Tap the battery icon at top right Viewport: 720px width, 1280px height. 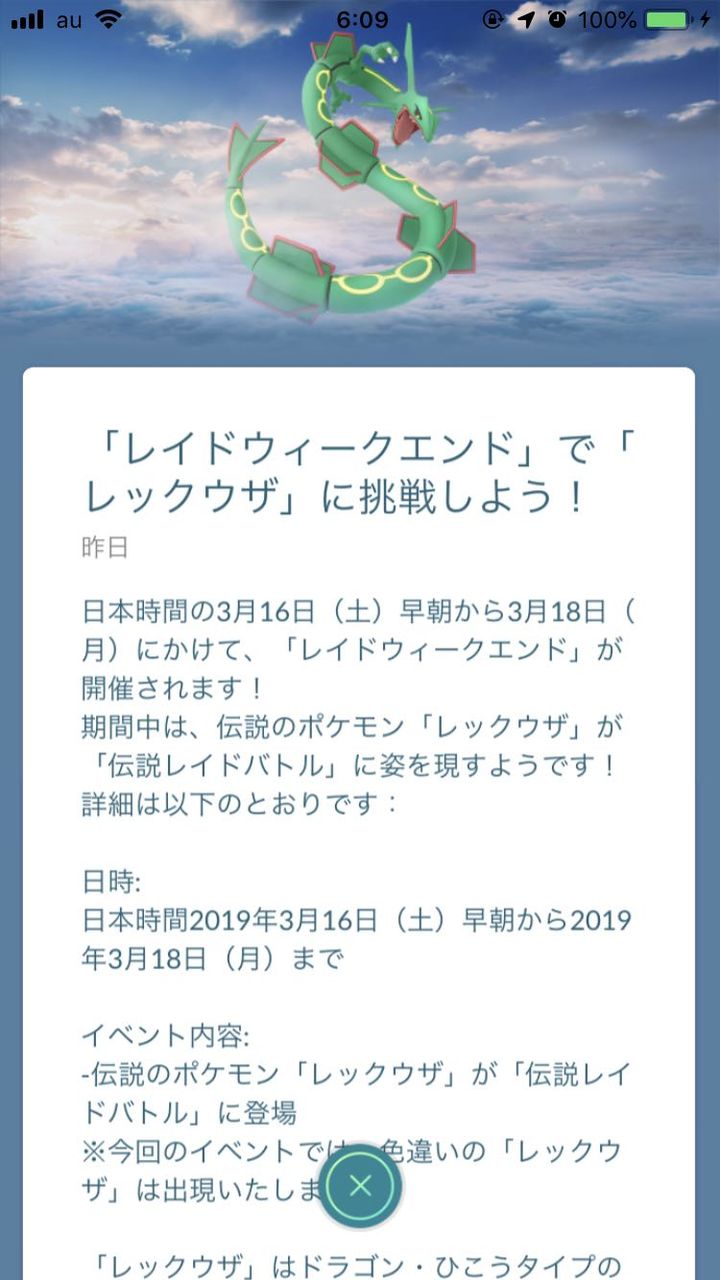668,17
